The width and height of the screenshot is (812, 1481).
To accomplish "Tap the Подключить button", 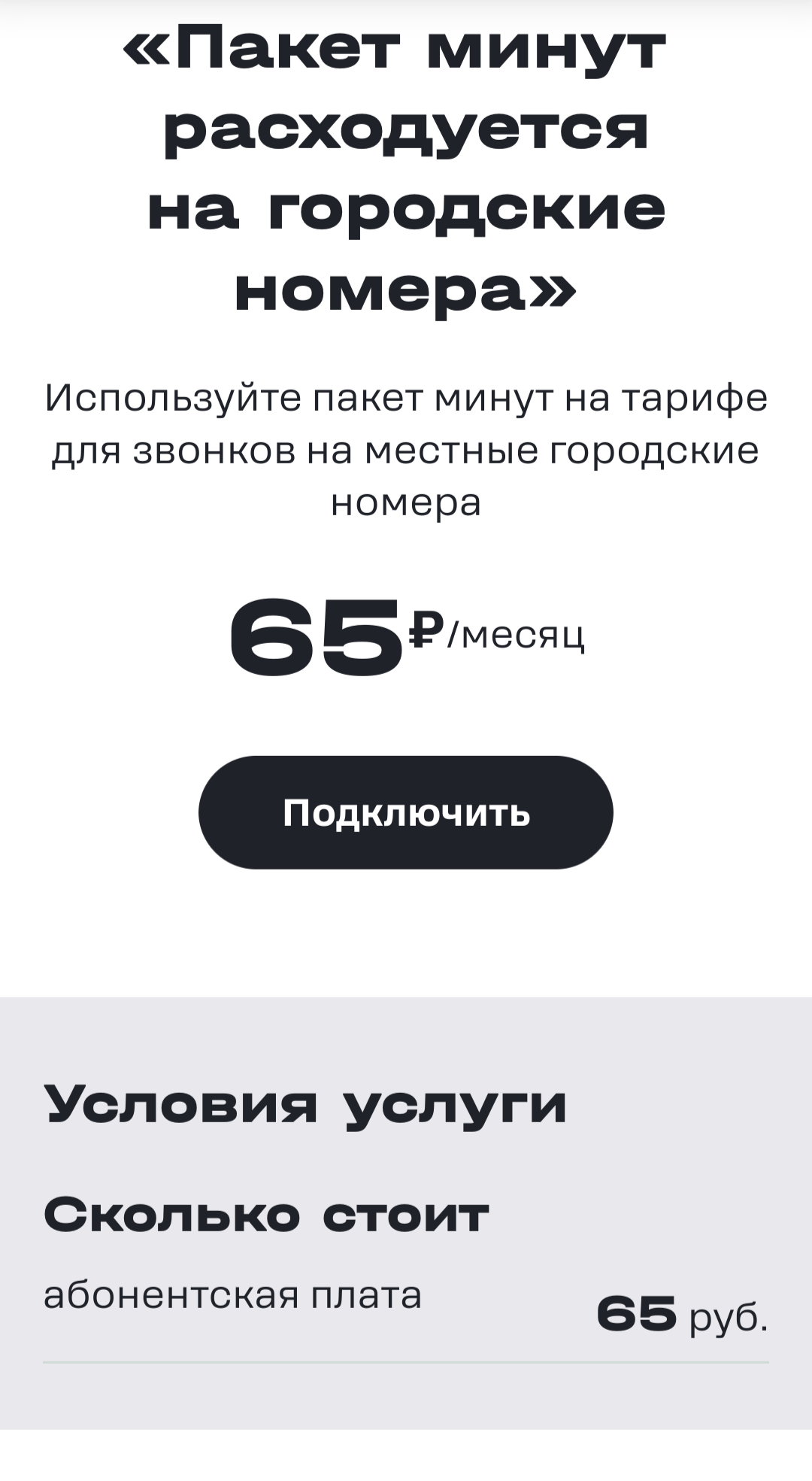I will click(x=406, y=812).
